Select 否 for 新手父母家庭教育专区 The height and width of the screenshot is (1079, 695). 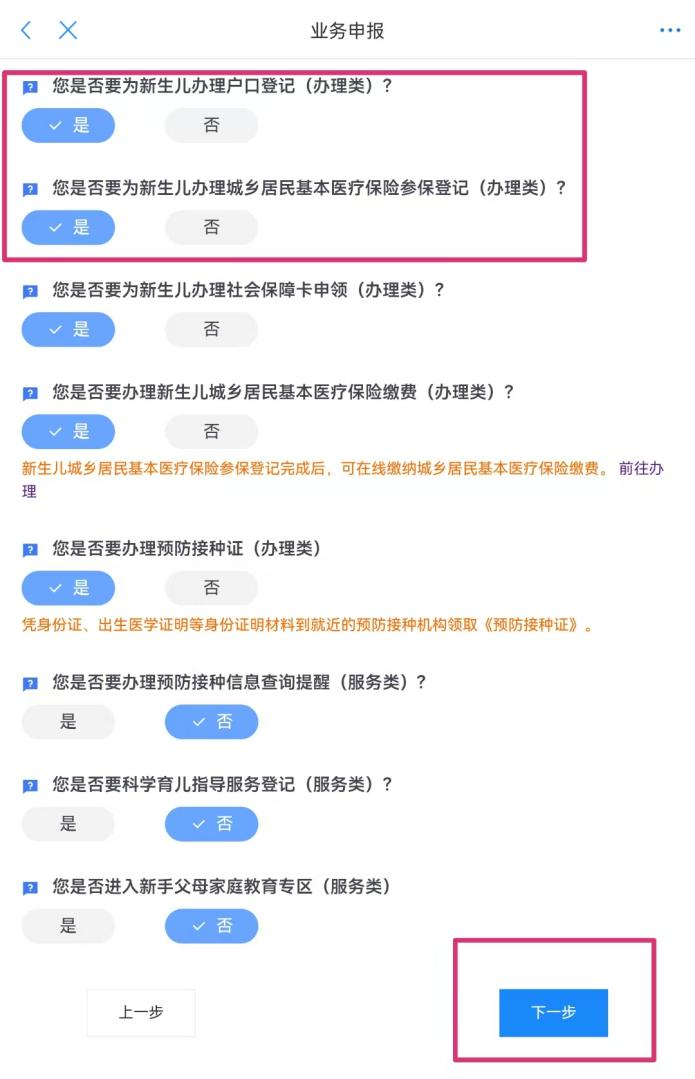coord(211,926)
